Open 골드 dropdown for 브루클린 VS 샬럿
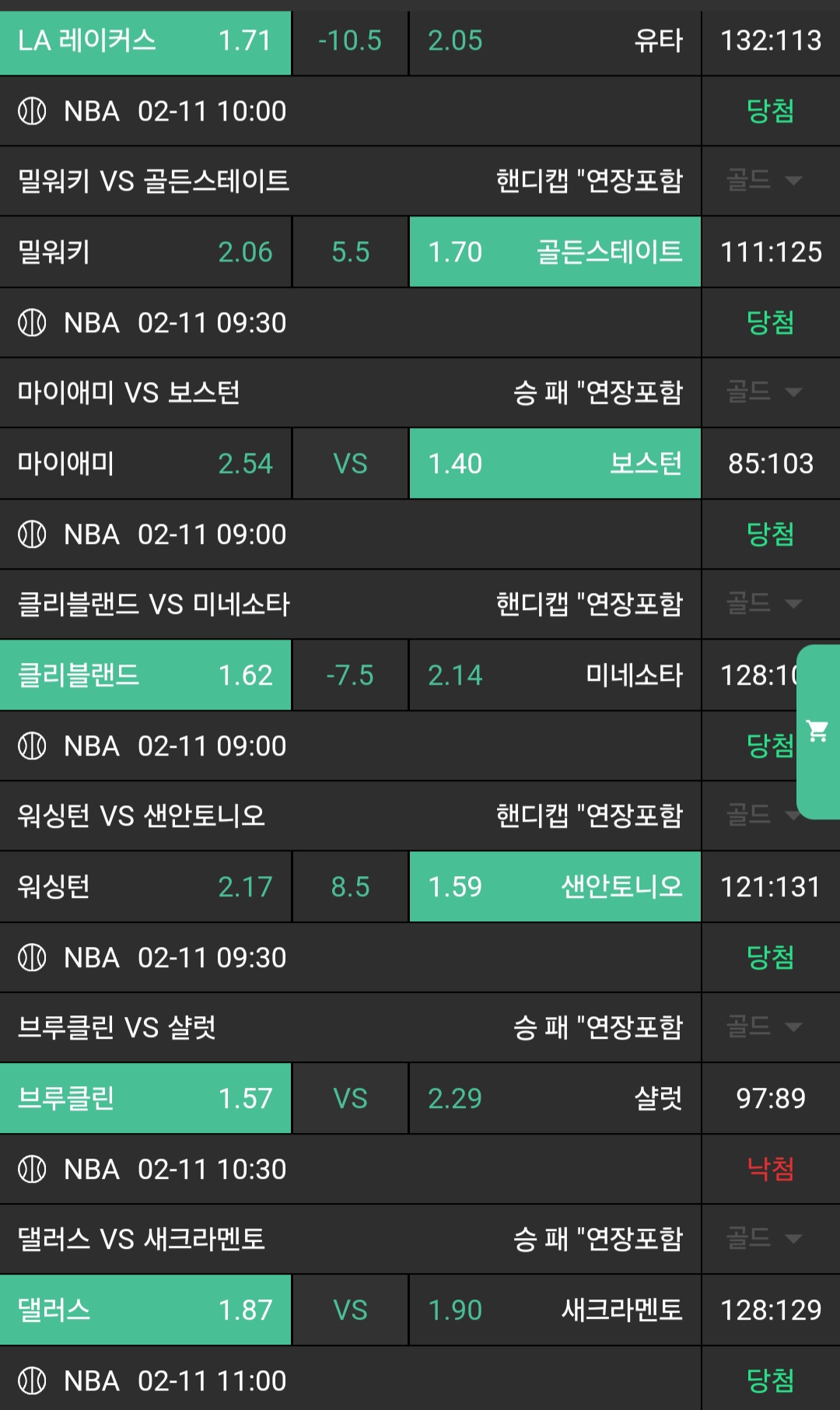This screenshot has width=840, height=1410. pos(764,1027)
